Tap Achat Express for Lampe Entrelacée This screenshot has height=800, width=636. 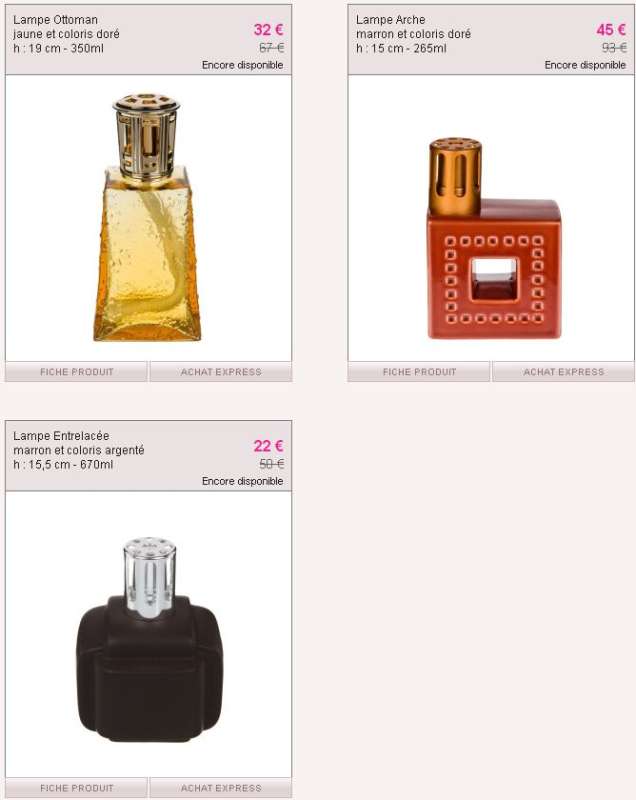[x=221, y=788]
